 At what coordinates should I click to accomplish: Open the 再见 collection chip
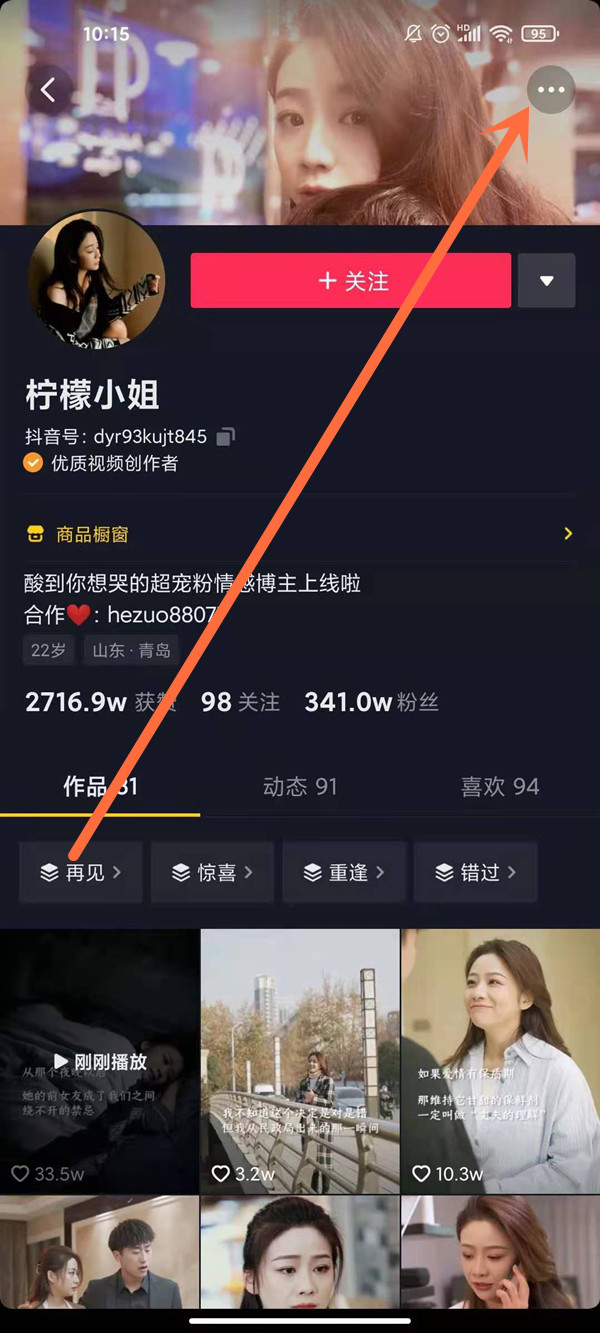(x=81, y=872)
